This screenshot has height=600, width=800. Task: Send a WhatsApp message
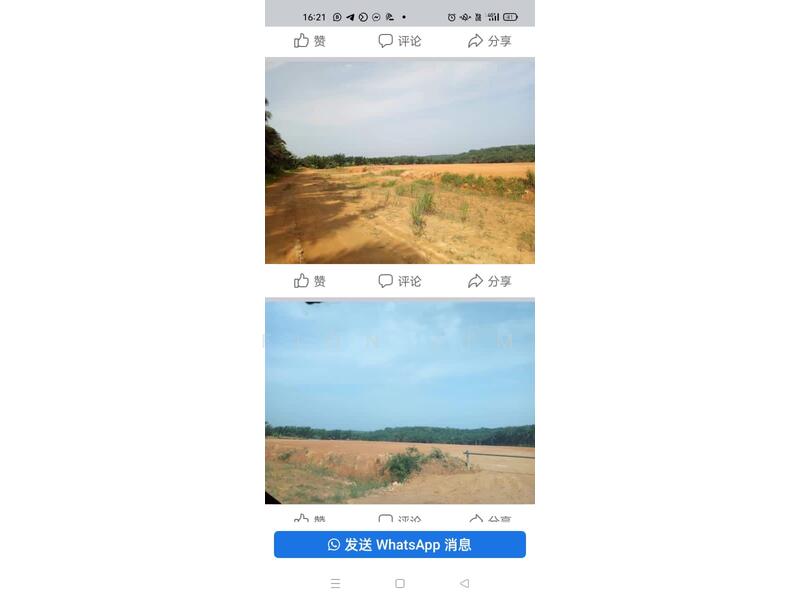pos(400,545)
